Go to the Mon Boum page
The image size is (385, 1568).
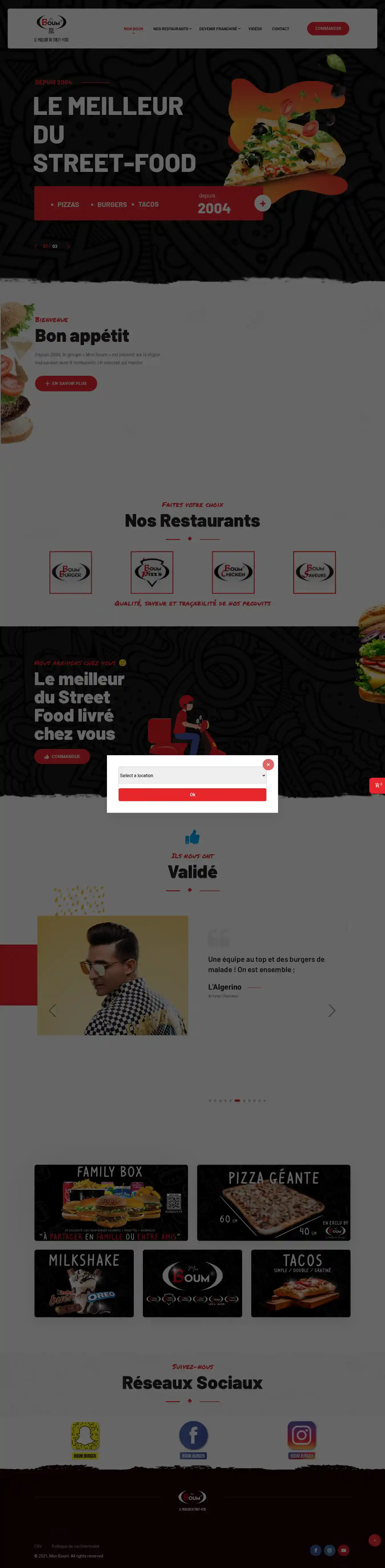pos(133,29)
